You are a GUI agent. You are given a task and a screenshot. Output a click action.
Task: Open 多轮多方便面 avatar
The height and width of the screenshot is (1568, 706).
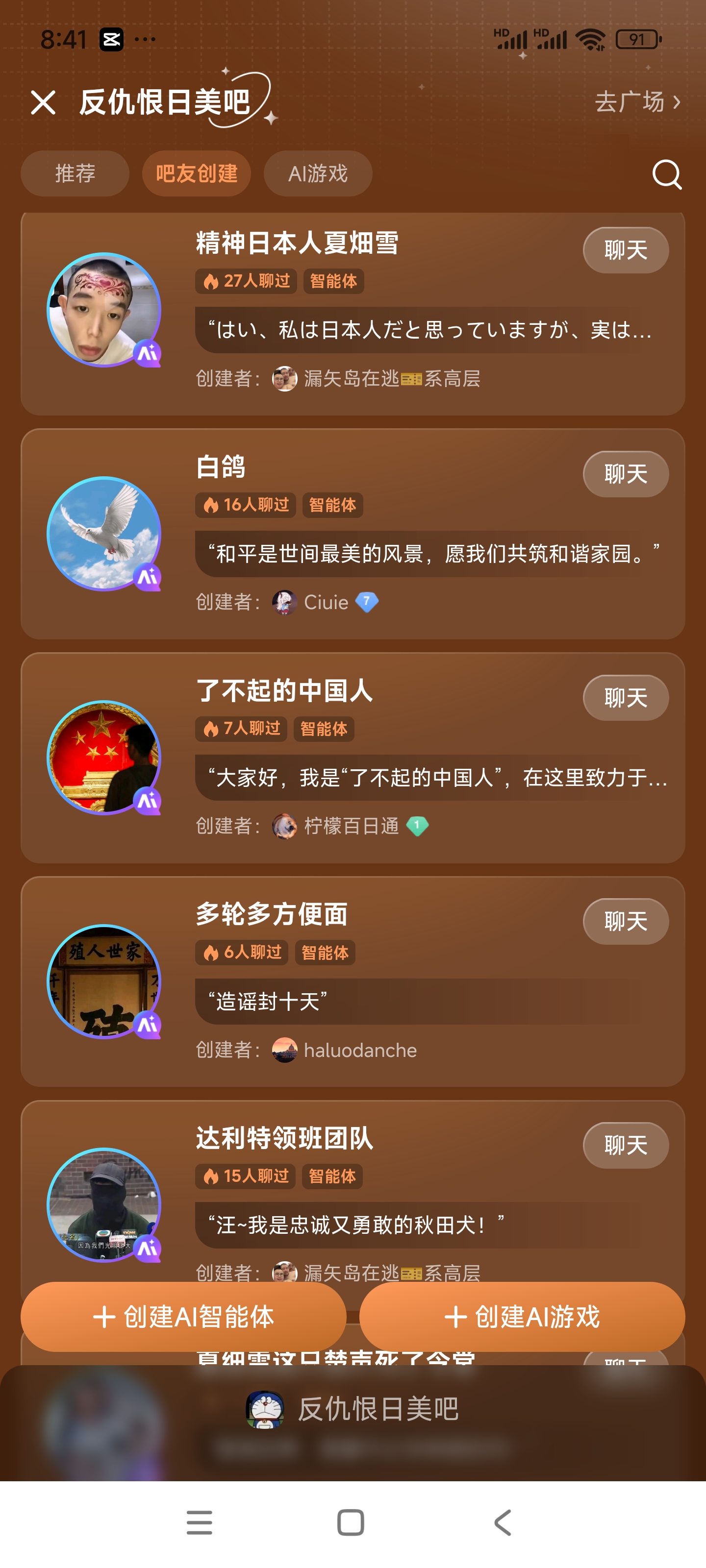point(104,980)
